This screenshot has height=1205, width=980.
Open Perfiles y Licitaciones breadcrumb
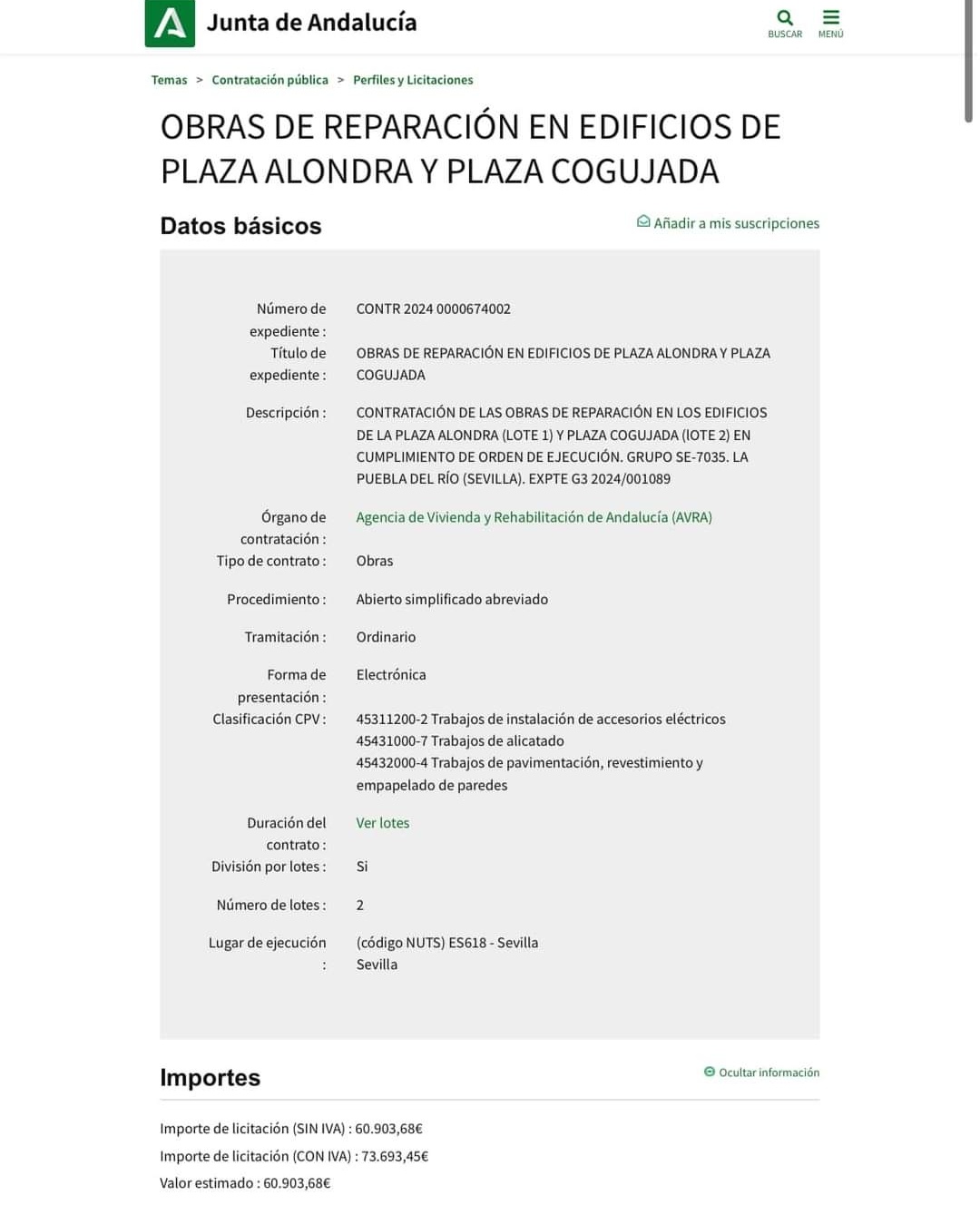[x=413, y=80]
